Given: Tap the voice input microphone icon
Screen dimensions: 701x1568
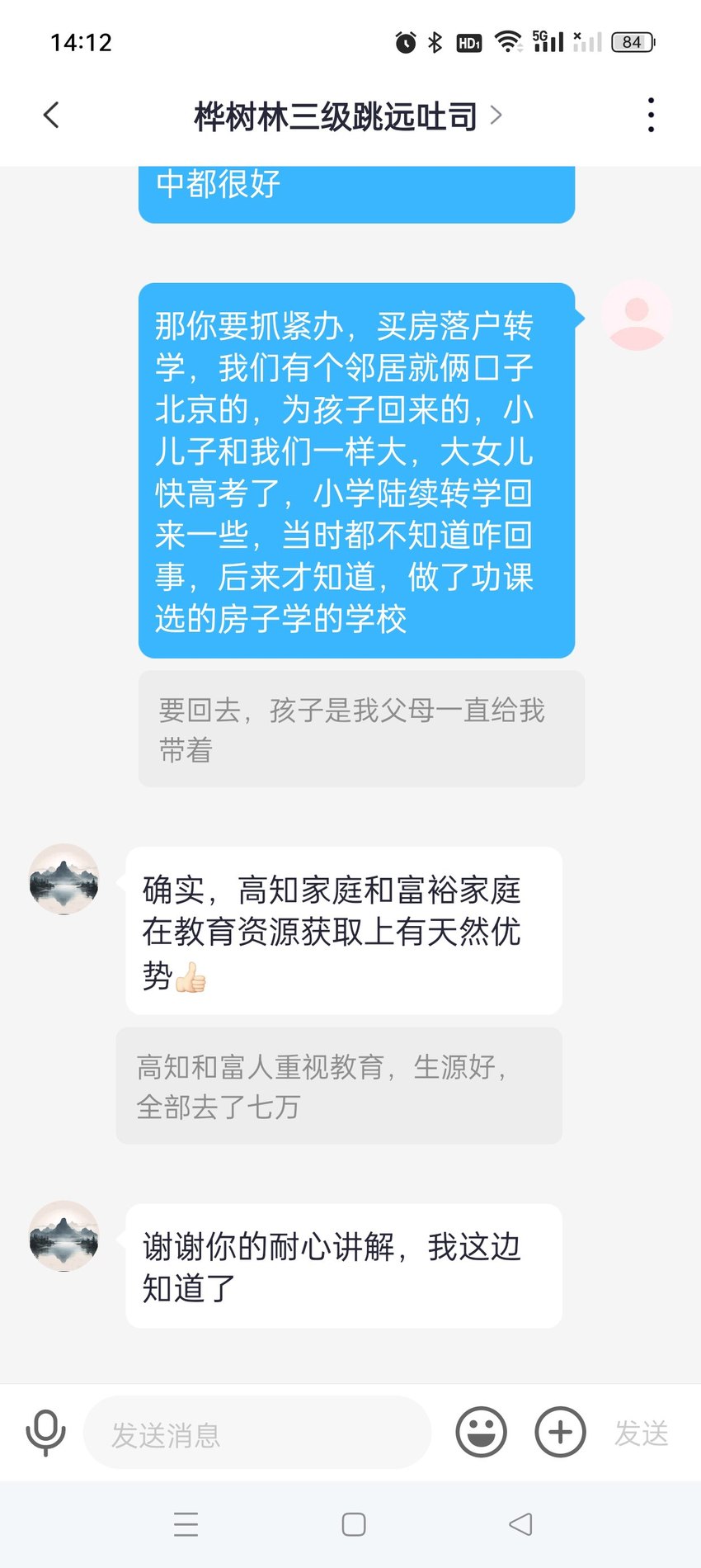Looking at the screenshot, I should click(x=45, y=1433).
